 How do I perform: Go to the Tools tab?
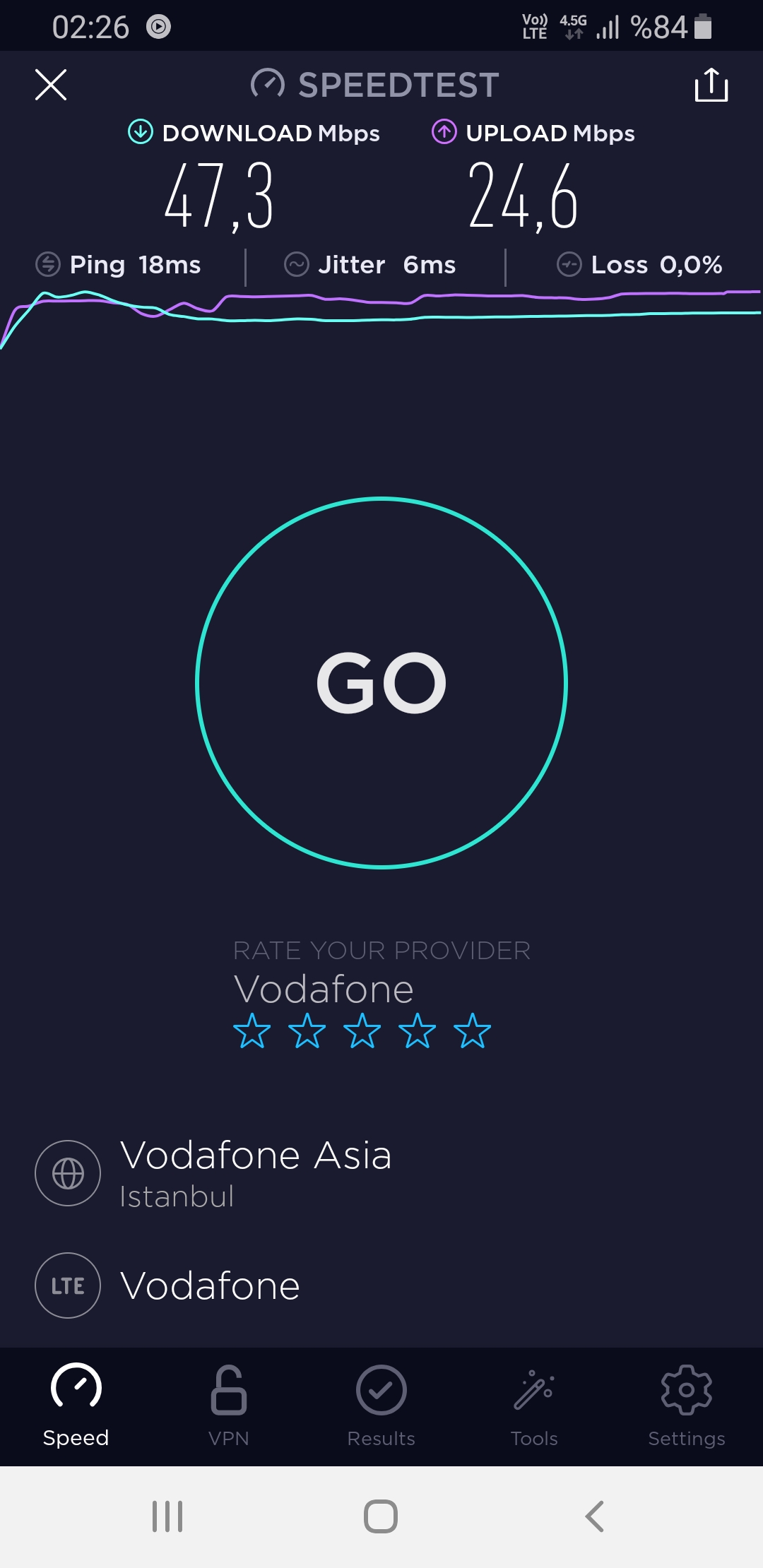(534, 1406)
